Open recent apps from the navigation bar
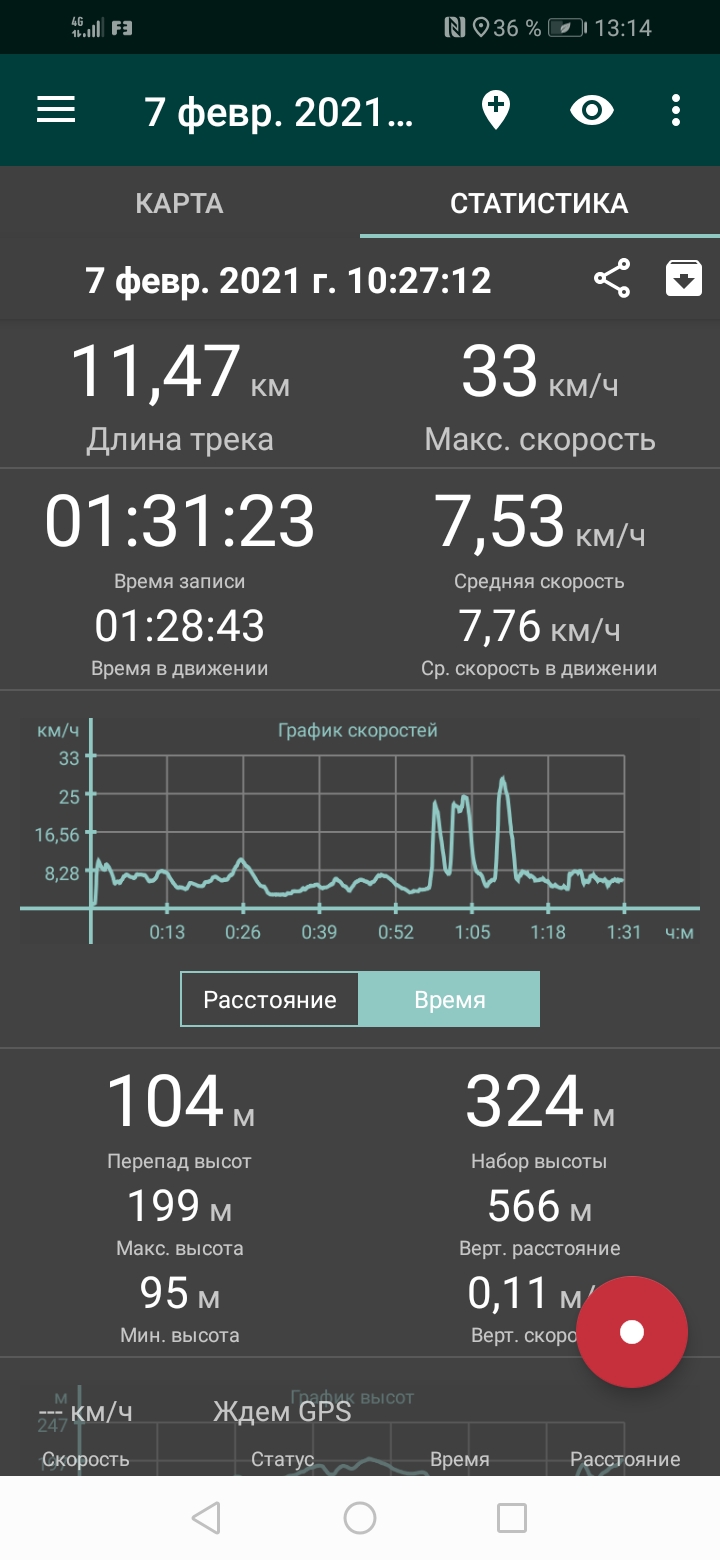Image resolution: width=720 pixels, height=1560 pixels. click(512, 1518)
